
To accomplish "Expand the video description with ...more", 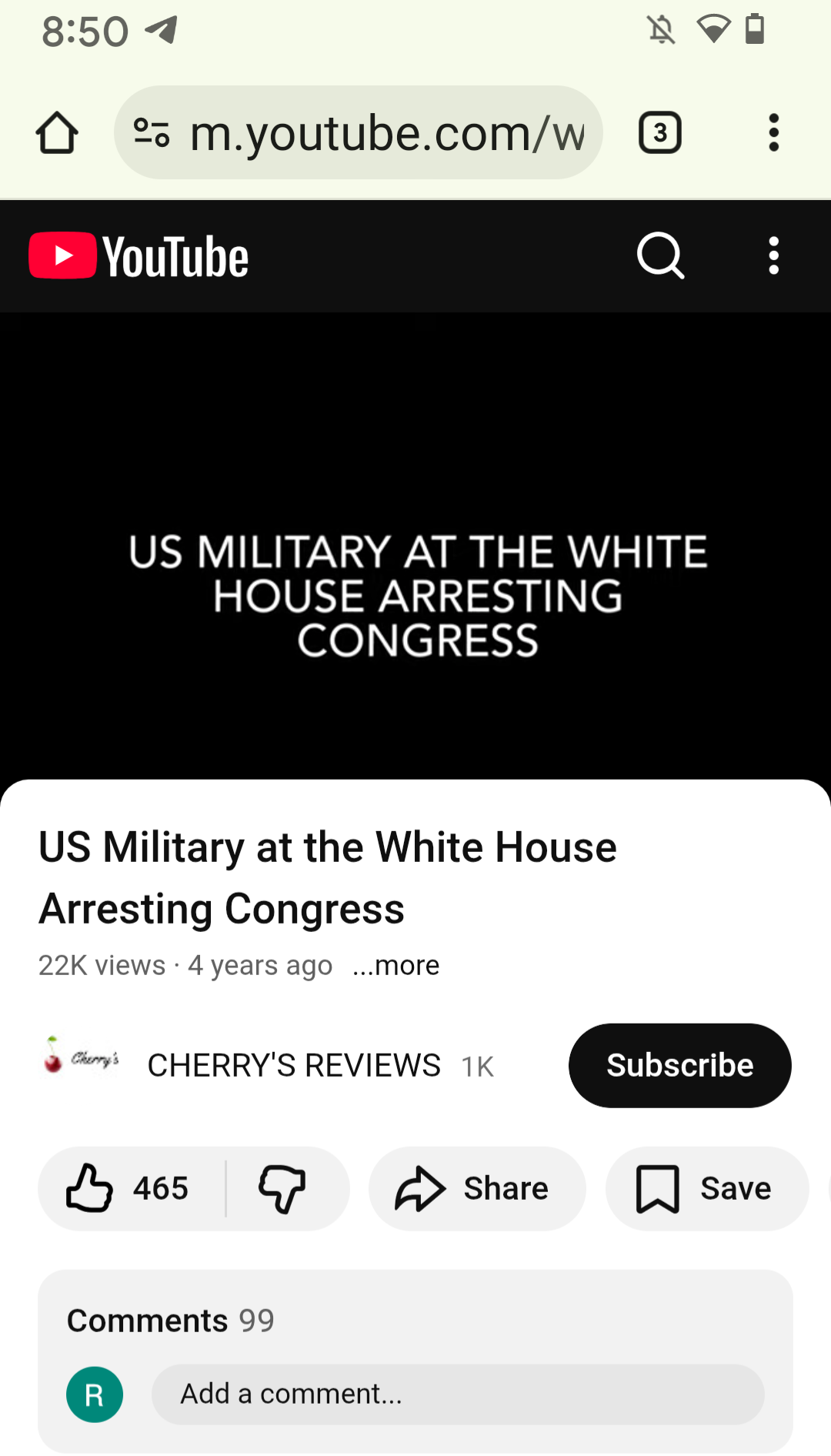I will tap(396, 965).
